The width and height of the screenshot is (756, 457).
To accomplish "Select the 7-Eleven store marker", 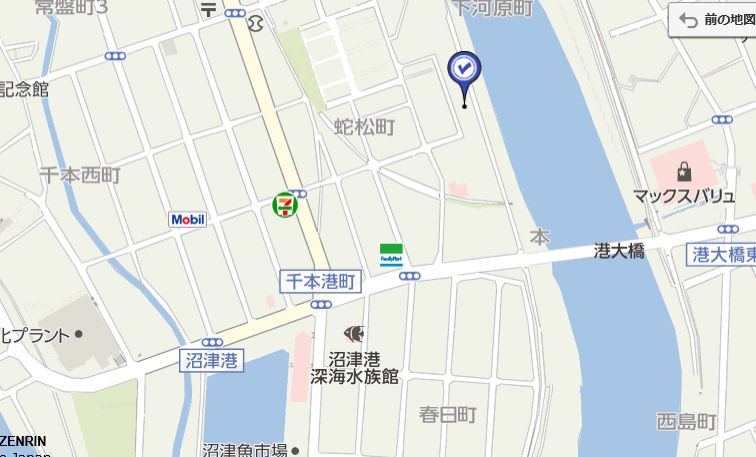I will (x=285, y=206).
